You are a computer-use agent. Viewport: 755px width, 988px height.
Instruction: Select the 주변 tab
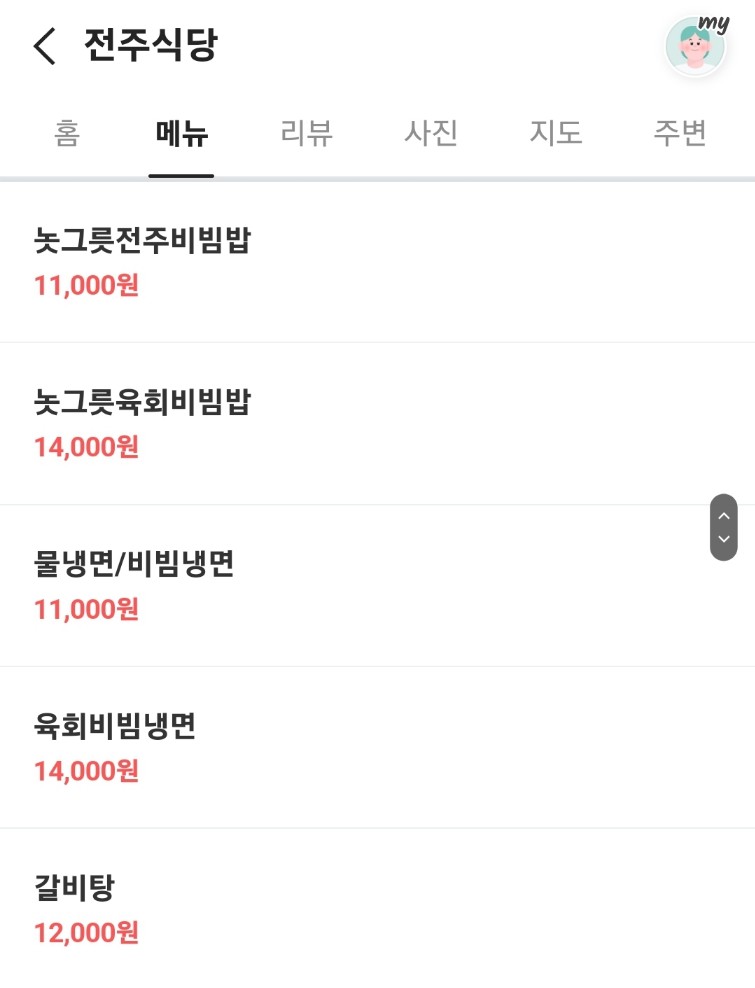[679, 133]
